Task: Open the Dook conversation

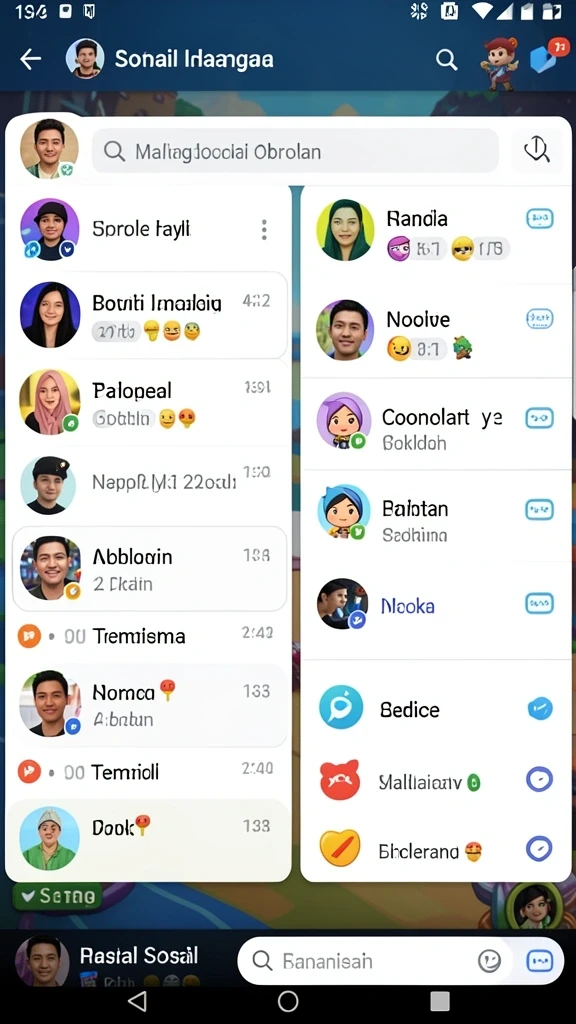Action: (x=149, y=838)
